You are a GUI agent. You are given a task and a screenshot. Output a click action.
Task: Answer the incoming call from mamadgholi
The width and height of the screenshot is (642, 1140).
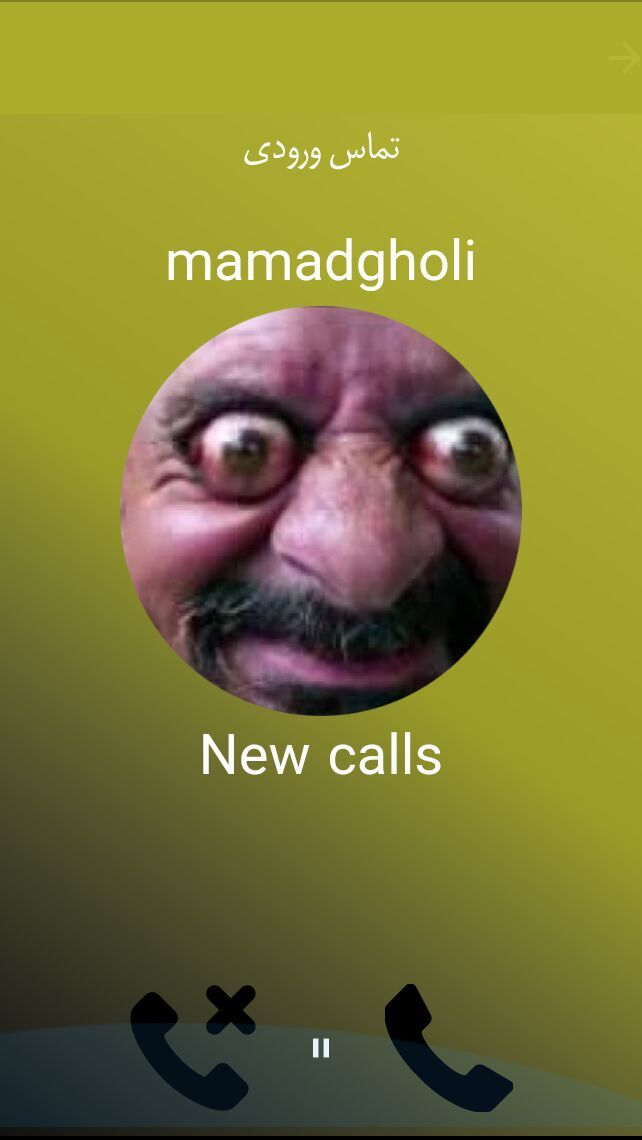[x=447, y=1047]
